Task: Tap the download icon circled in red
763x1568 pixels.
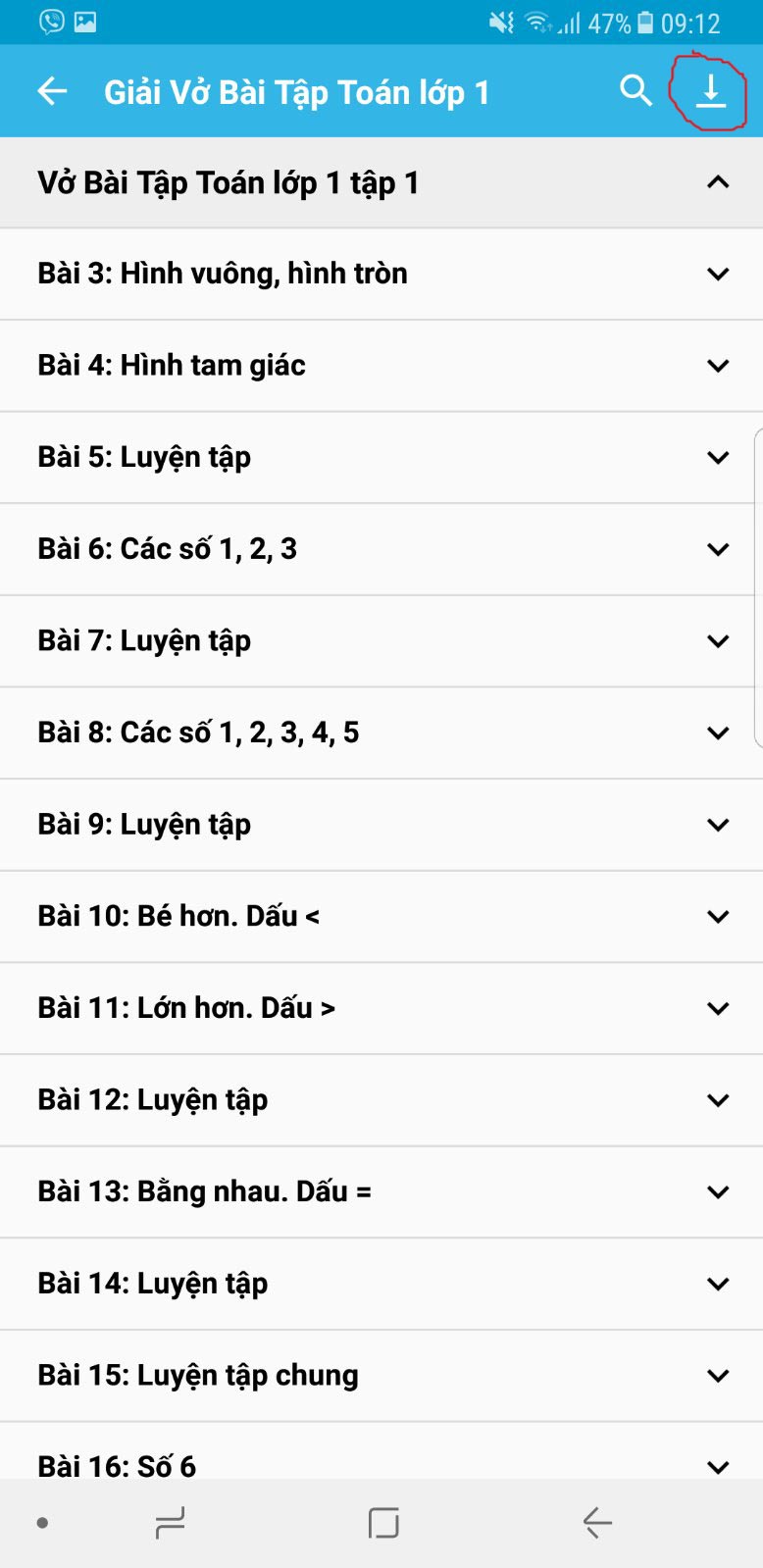Action: 710,90
